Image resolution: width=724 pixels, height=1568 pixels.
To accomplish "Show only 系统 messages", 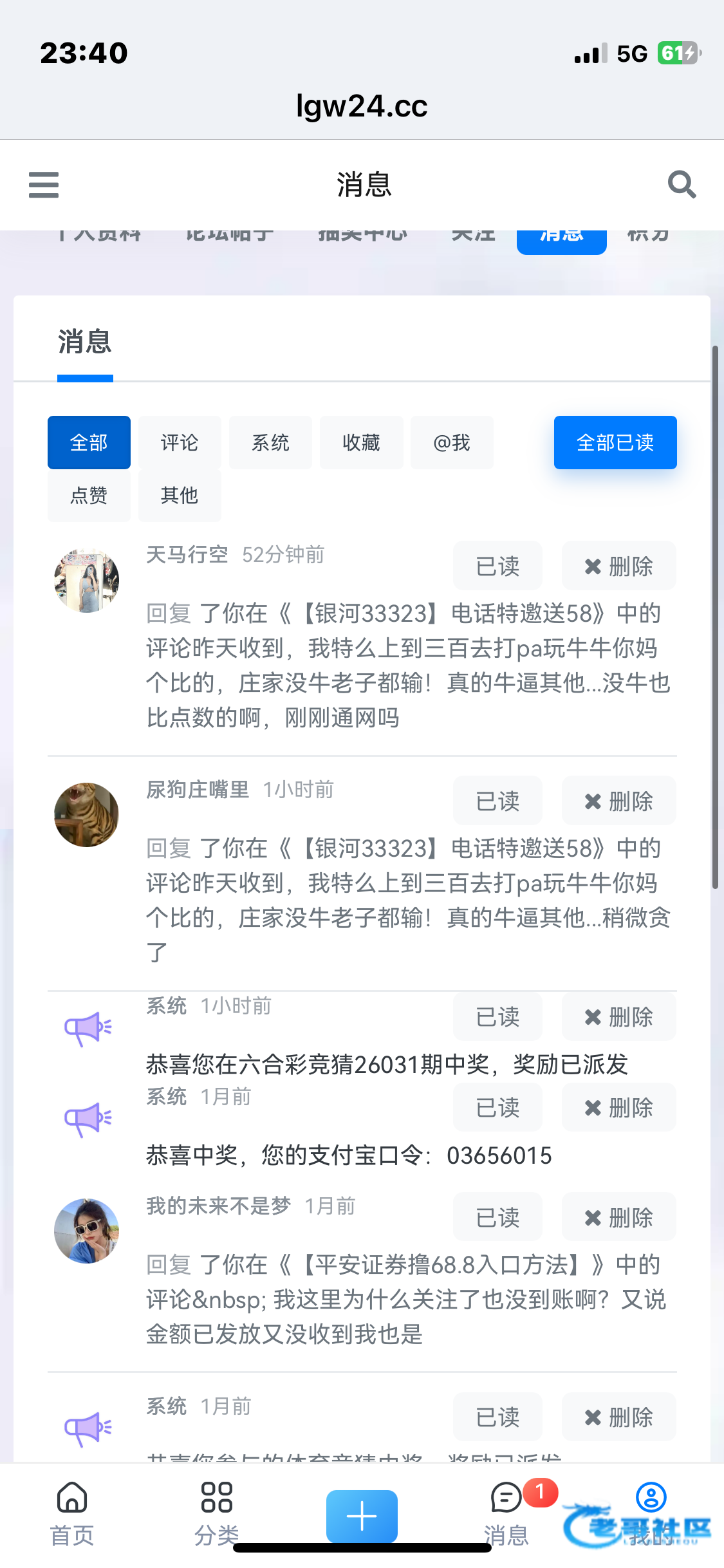I will click(270, 443).
